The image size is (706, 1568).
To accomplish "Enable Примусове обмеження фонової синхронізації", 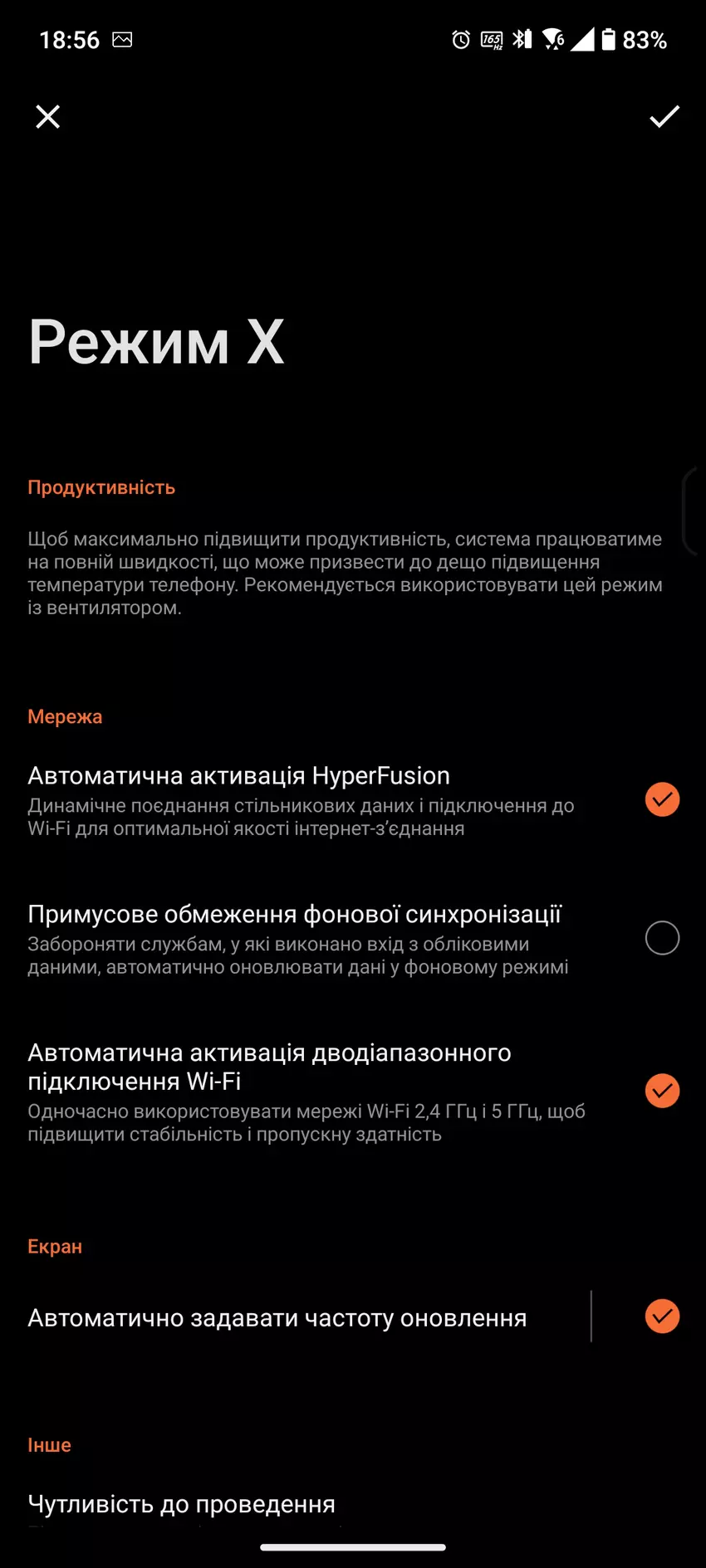I will [x=662, y=938].
